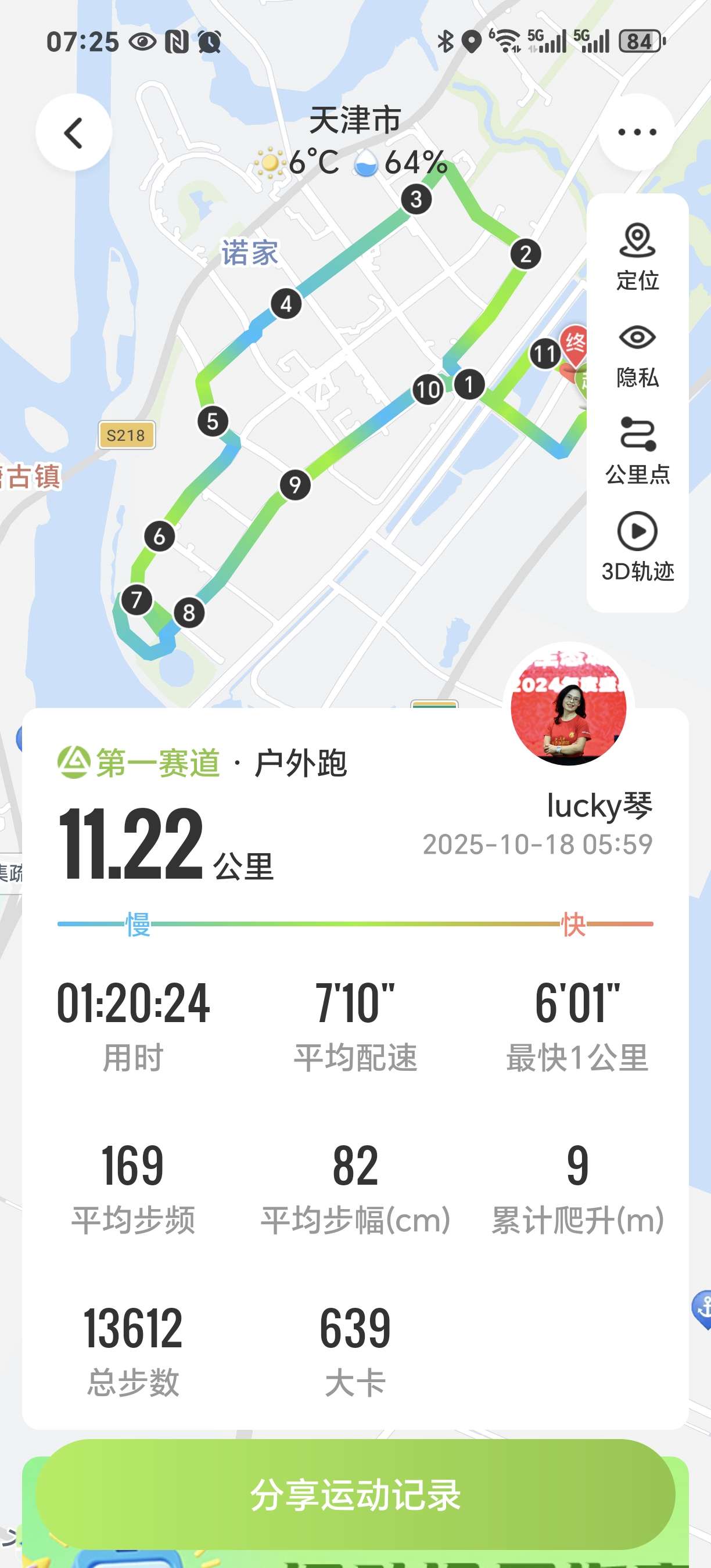Open the three-dot more options menu
Image resolution: width=711 pixels, height=1568 pixels.
[636, 132]
